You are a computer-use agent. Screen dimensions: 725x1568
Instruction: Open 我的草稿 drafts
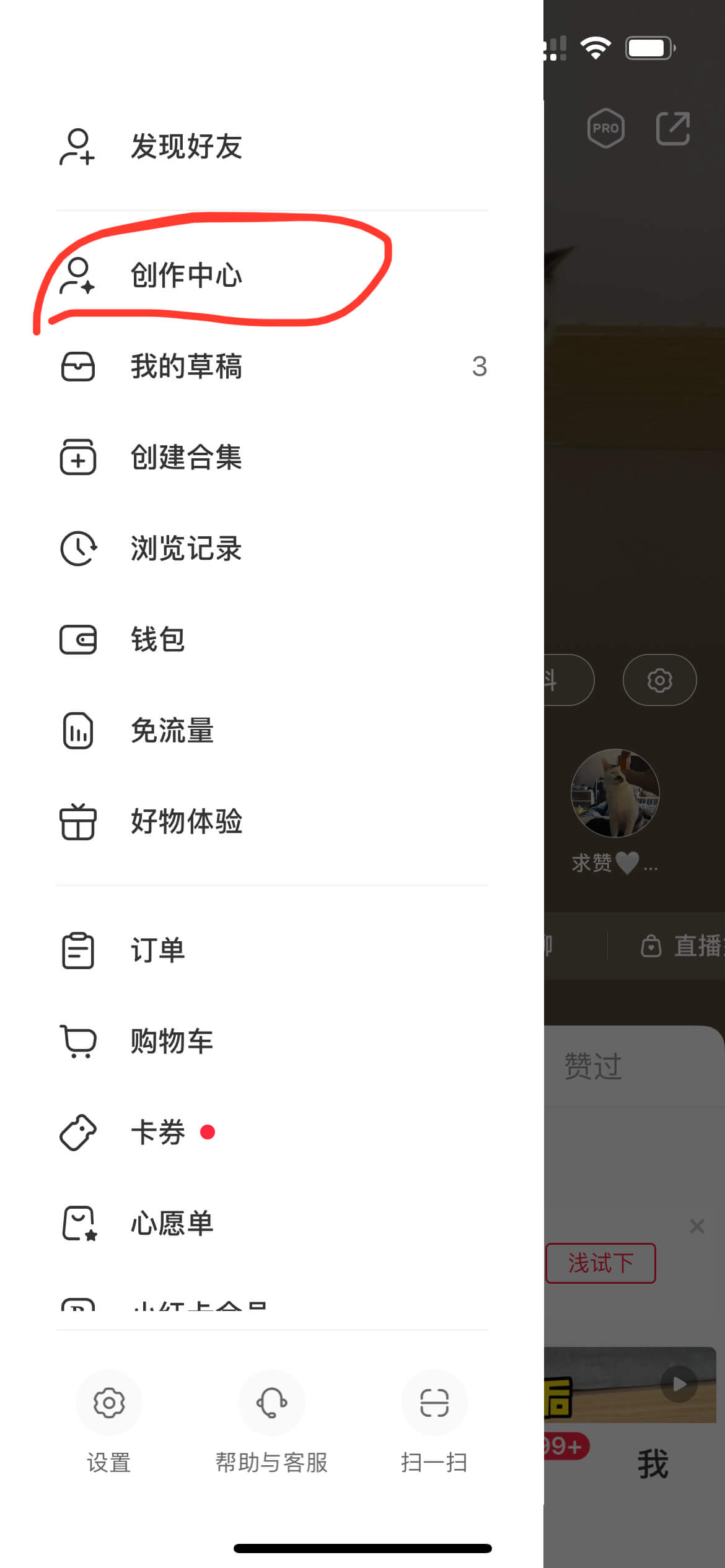point(271,366)
